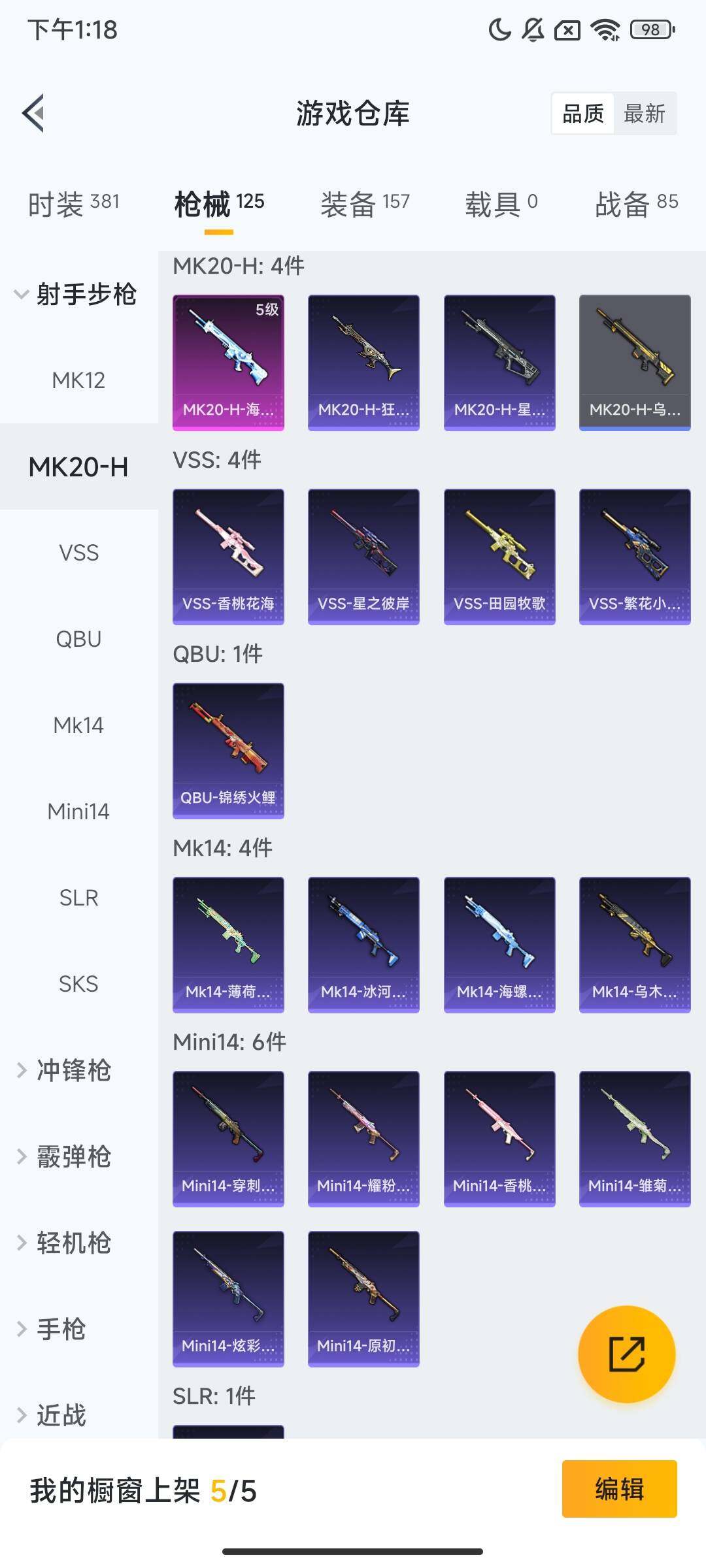Tap the 编辑 button

(x=619, y=1489)
